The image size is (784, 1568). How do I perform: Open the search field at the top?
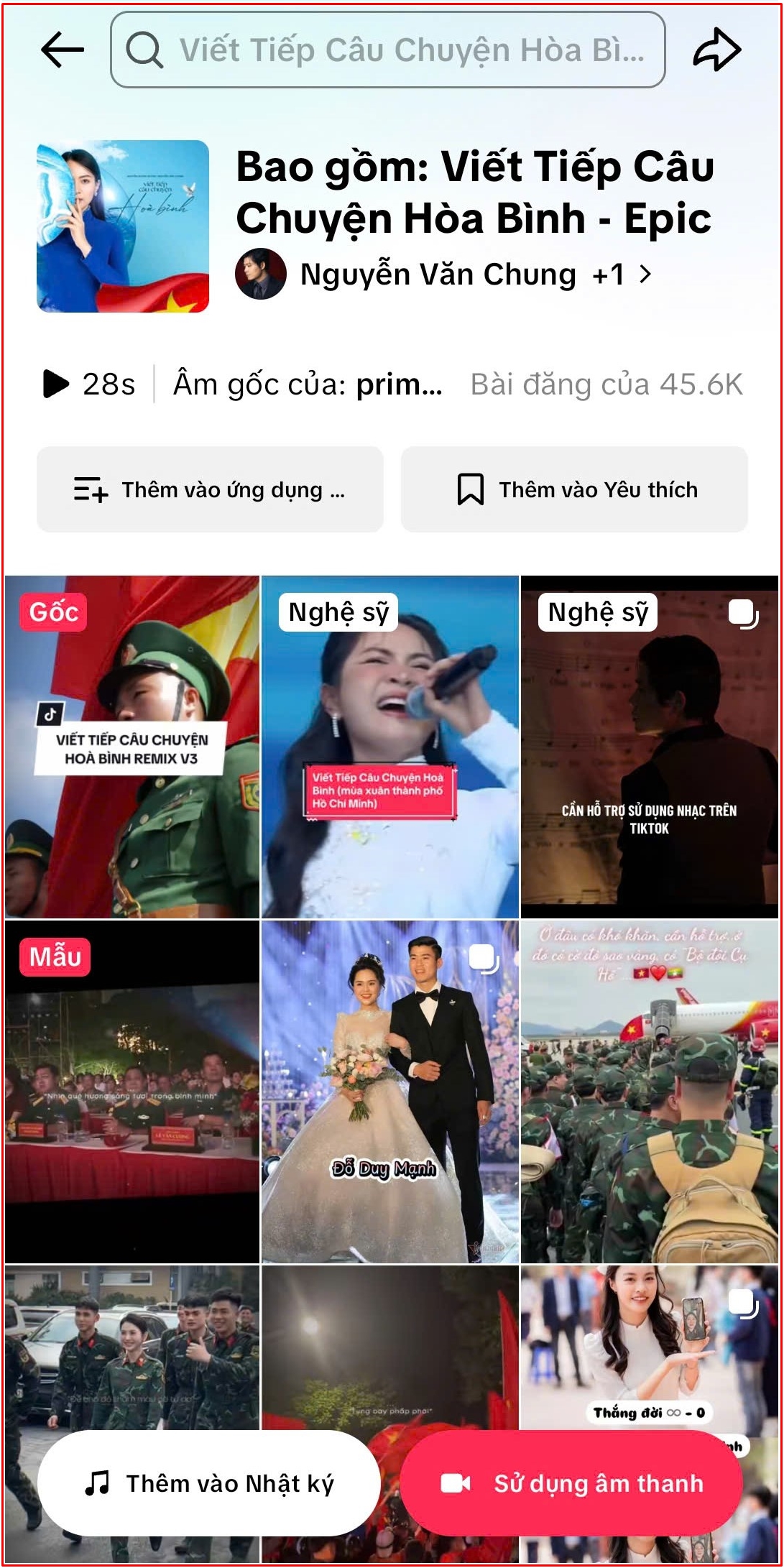click(x=388, y=50)
